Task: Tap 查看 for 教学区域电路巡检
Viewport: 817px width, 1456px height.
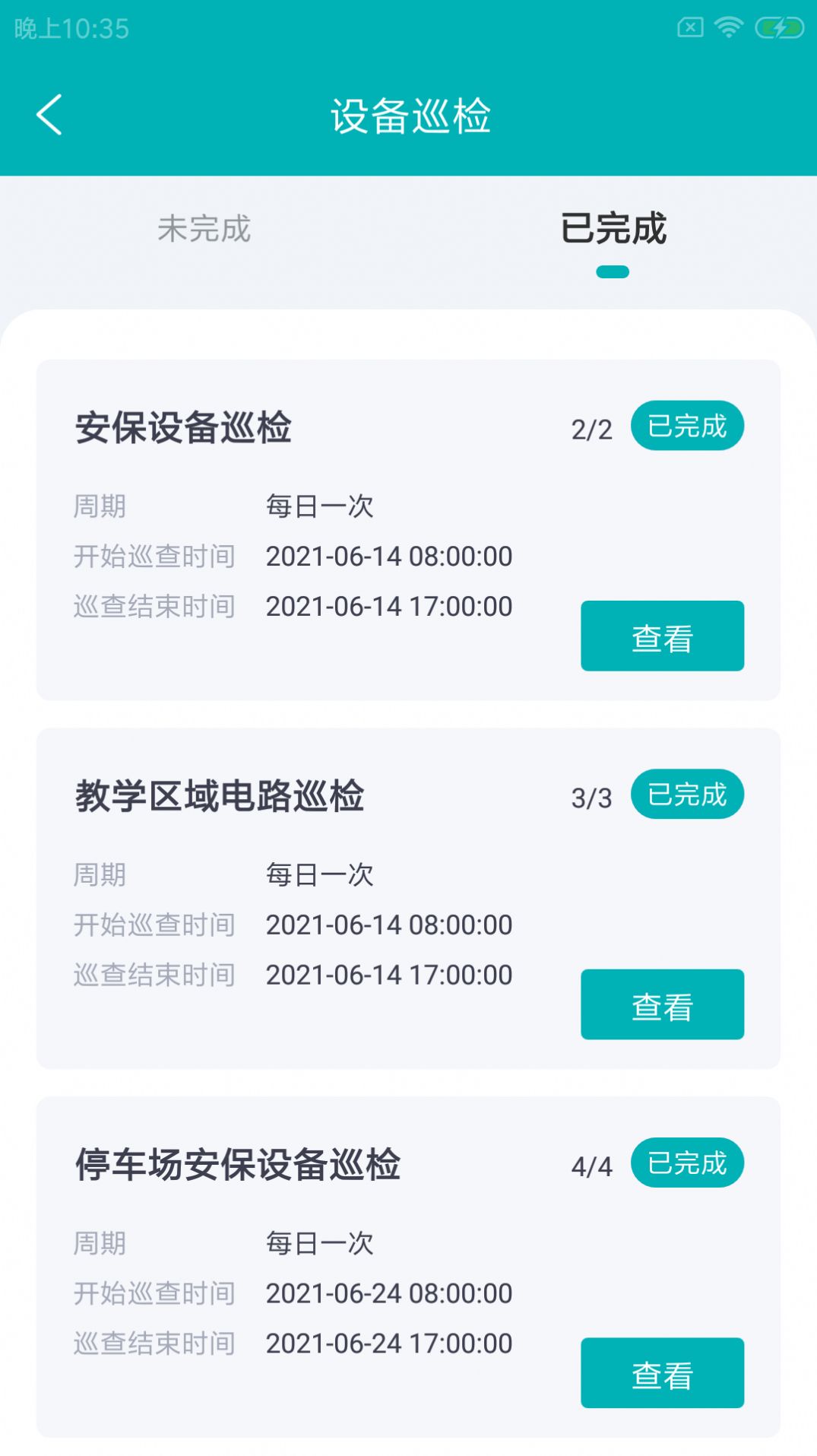Action: (662, 1004)
